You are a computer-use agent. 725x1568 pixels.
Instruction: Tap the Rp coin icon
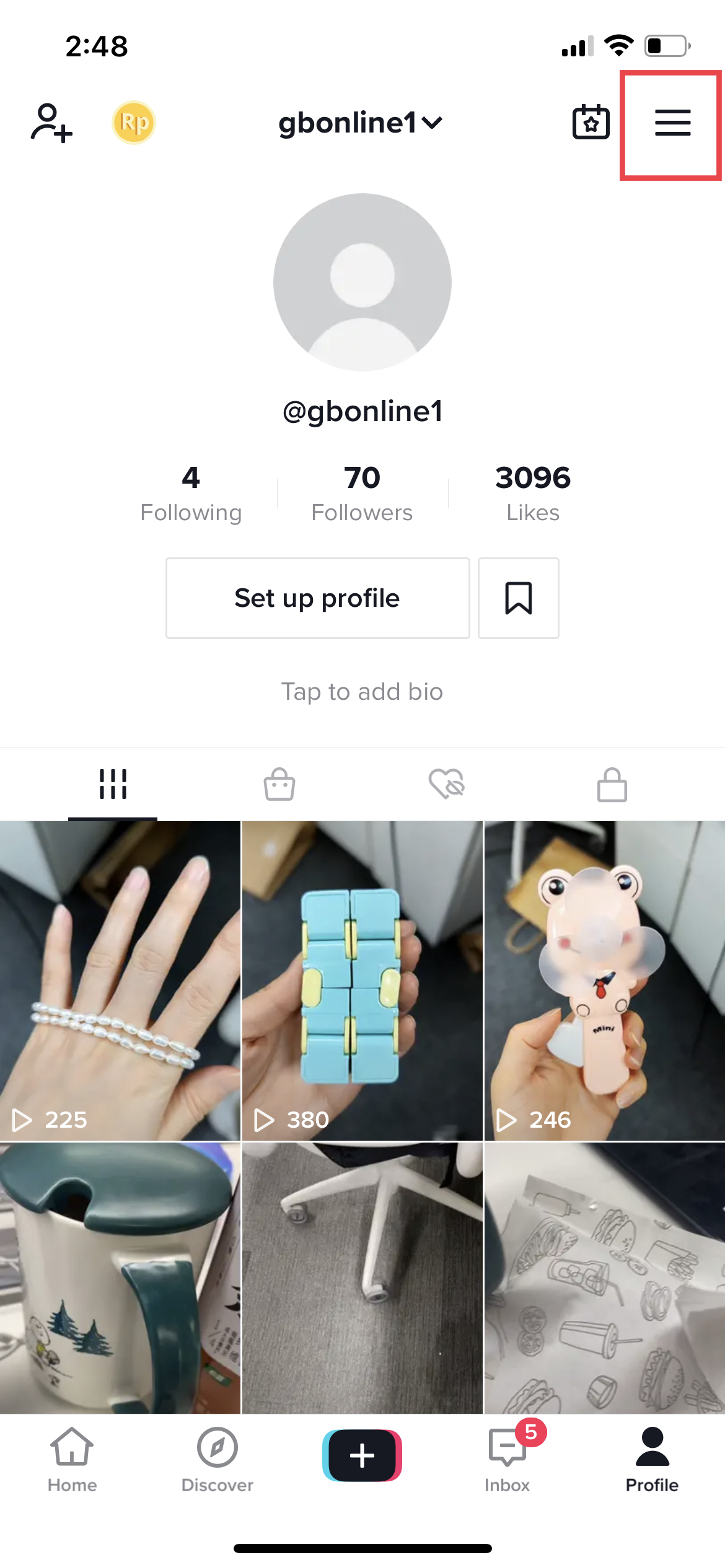tap(134, 123)
